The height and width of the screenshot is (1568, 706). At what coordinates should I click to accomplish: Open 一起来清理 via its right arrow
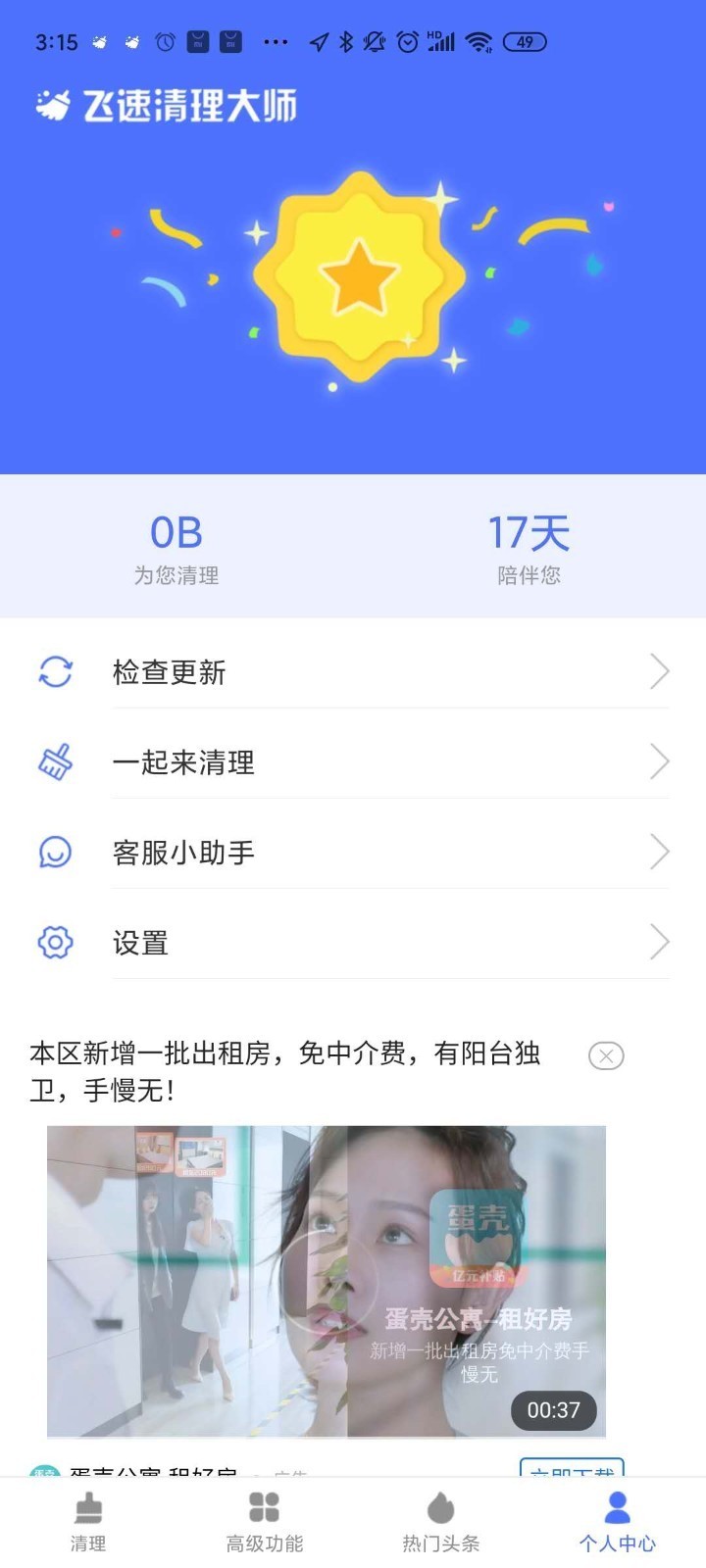[x=660, y=761]
